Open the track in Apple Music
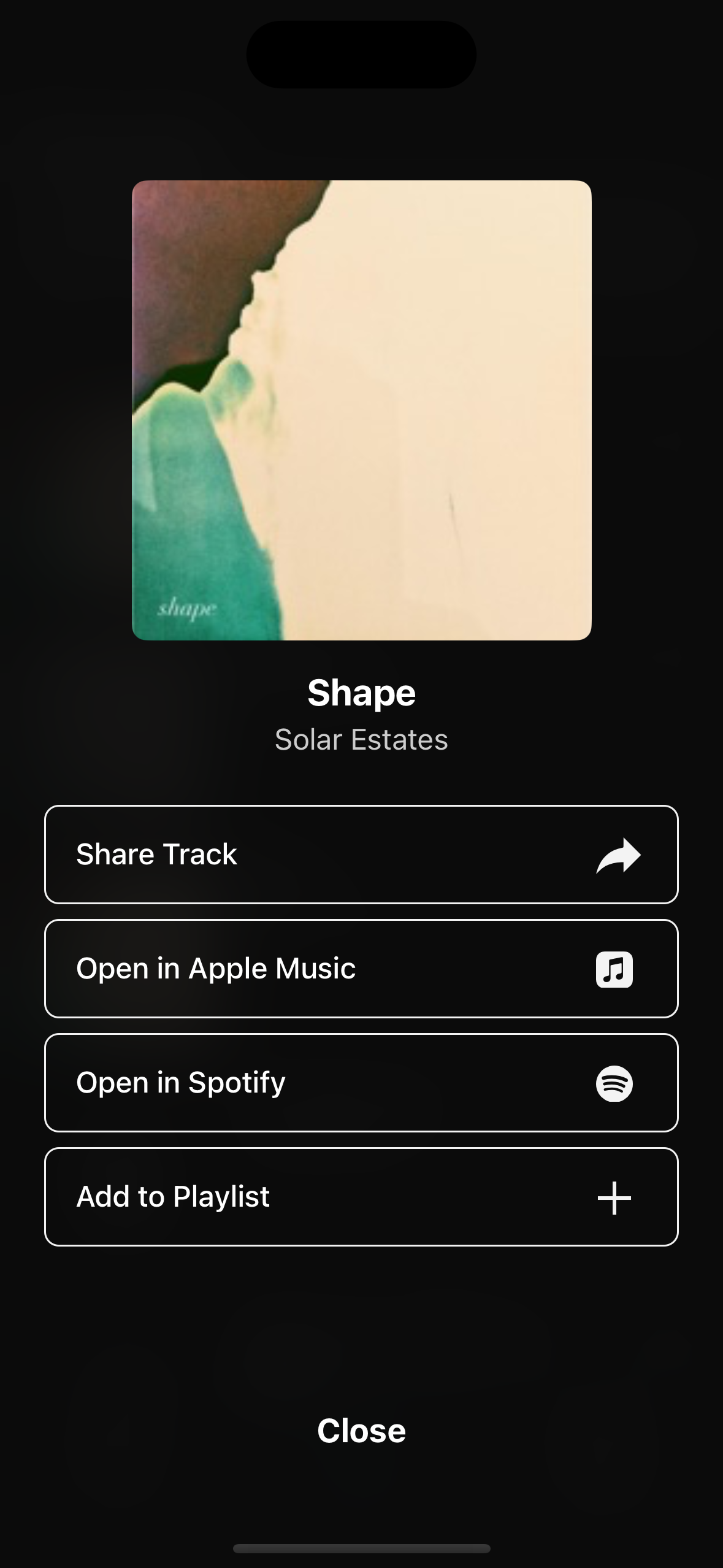 (x=361, y=968)
